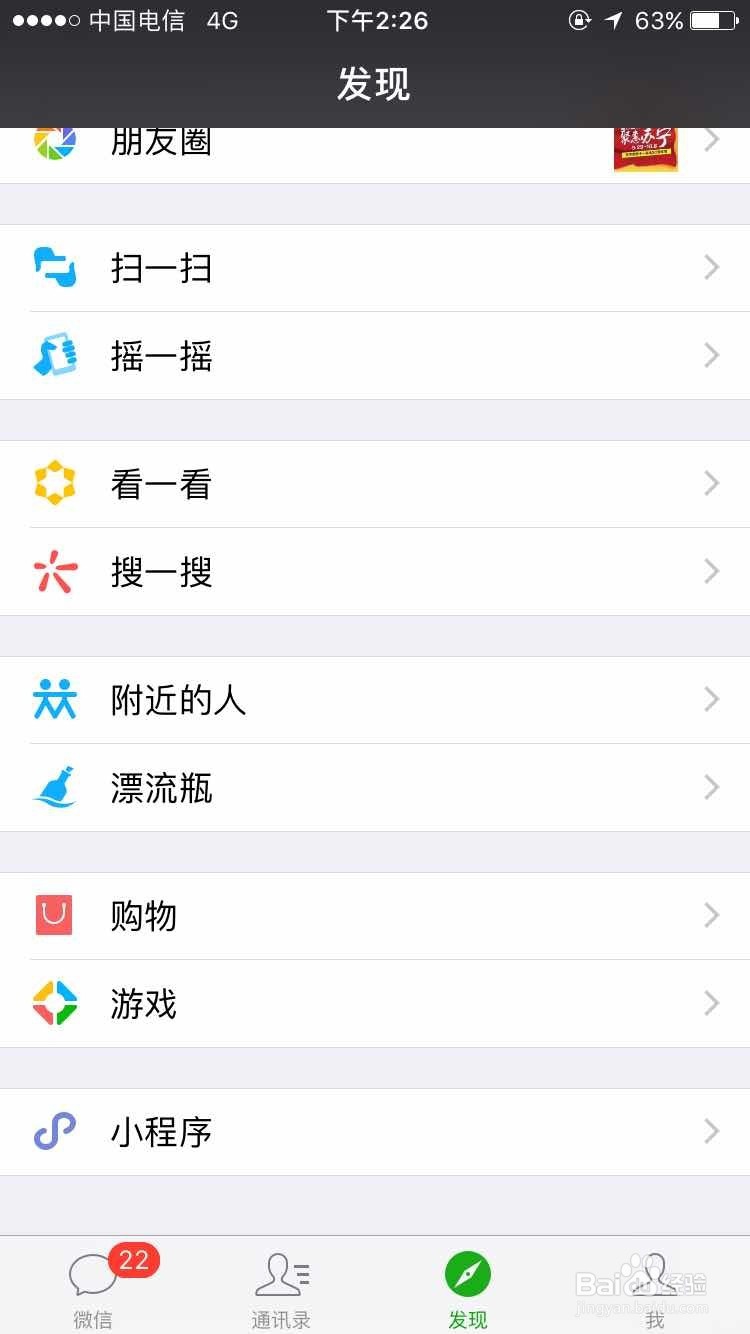Open 附近的人 by tapping its label
Viewport: 750px width, 1334px height.
tap(177, 701)
